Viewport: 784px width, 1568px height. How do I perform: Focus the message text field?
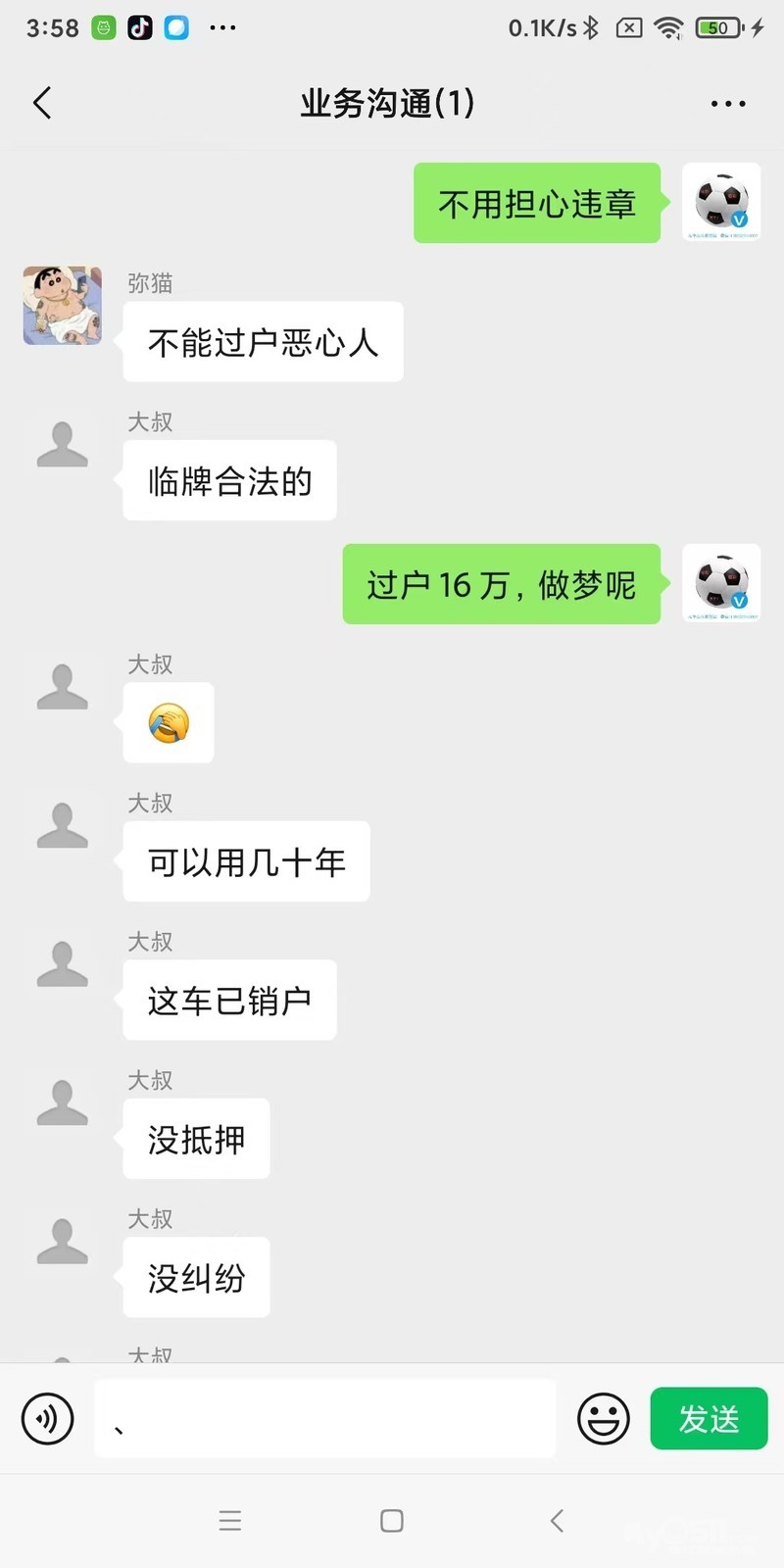[x=323, y=1418]
